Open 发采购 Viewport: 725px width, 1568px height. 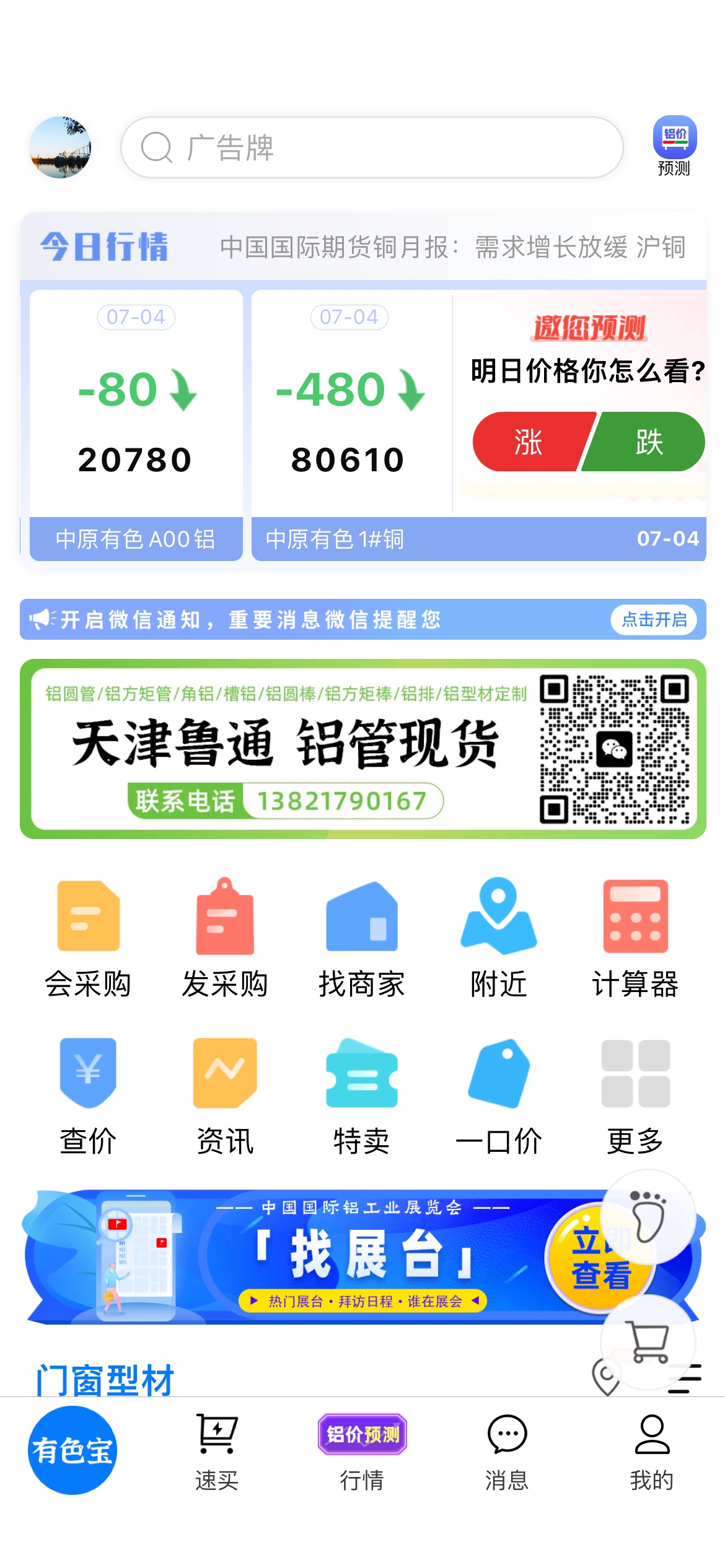click(x=225, y=938)
